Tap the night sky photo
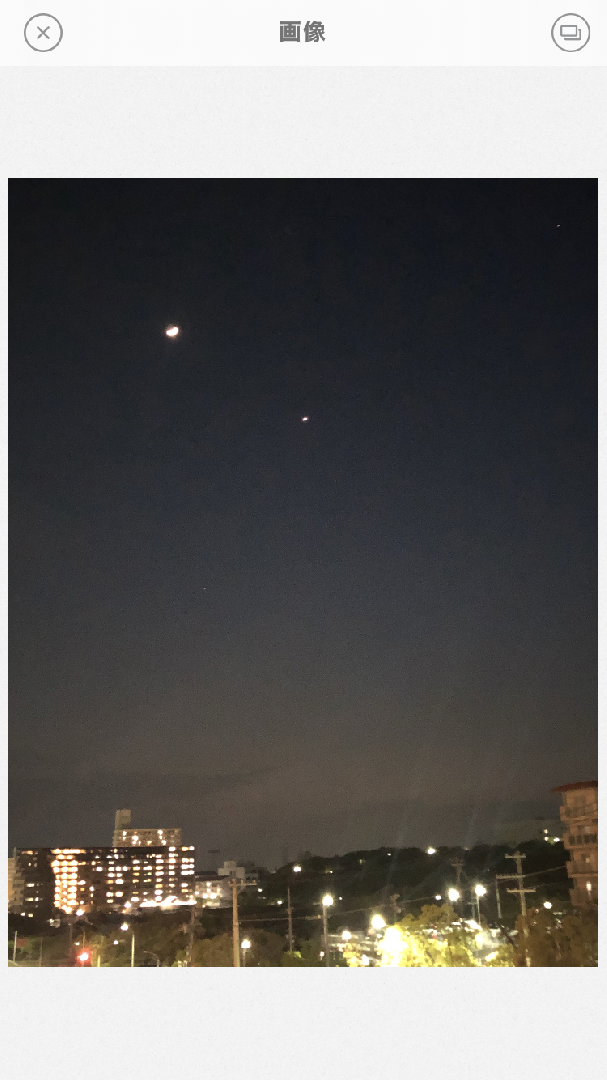 (303, 572)
